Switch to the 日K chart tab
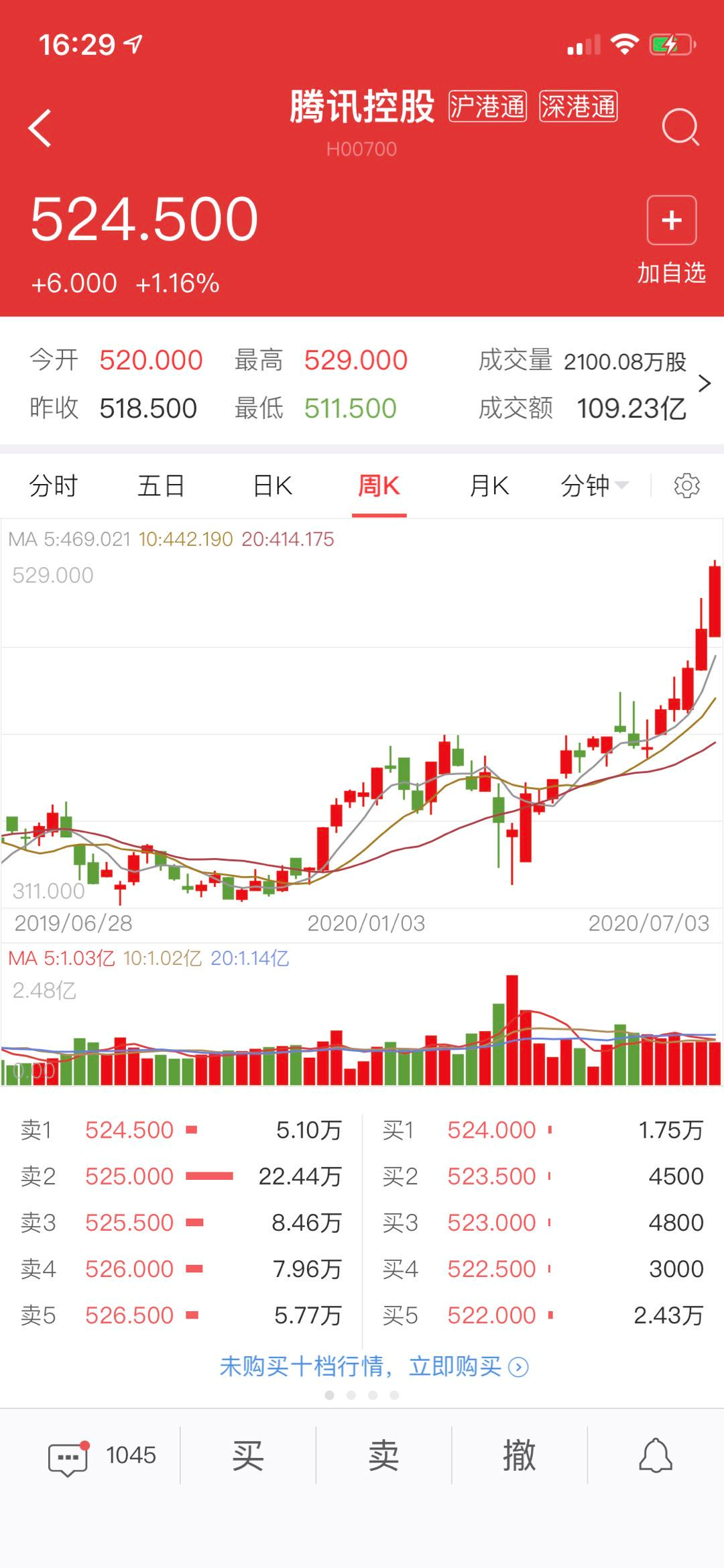 coord(272,485)
